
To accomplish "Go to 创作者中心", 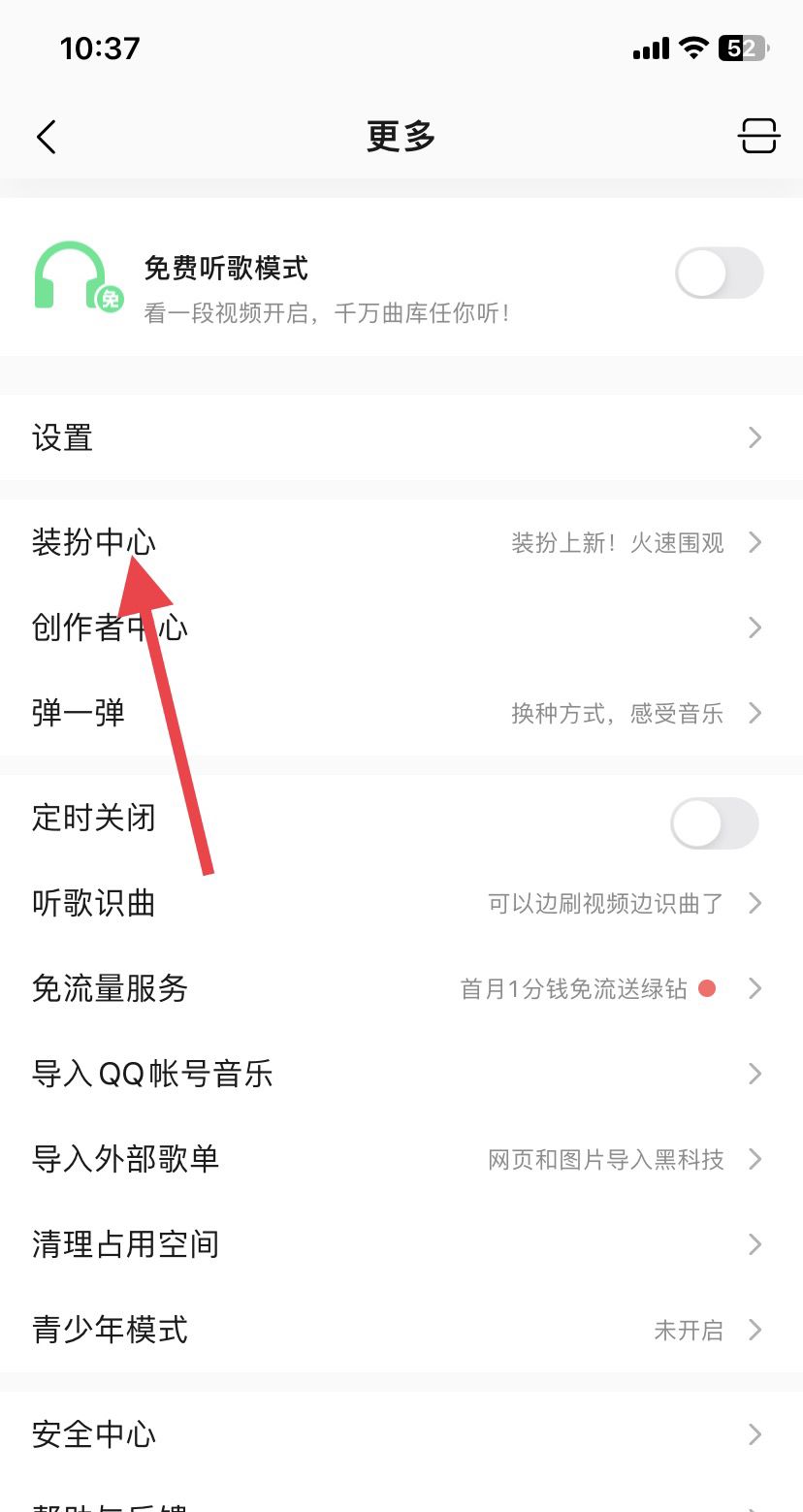I will coord(401,627).
